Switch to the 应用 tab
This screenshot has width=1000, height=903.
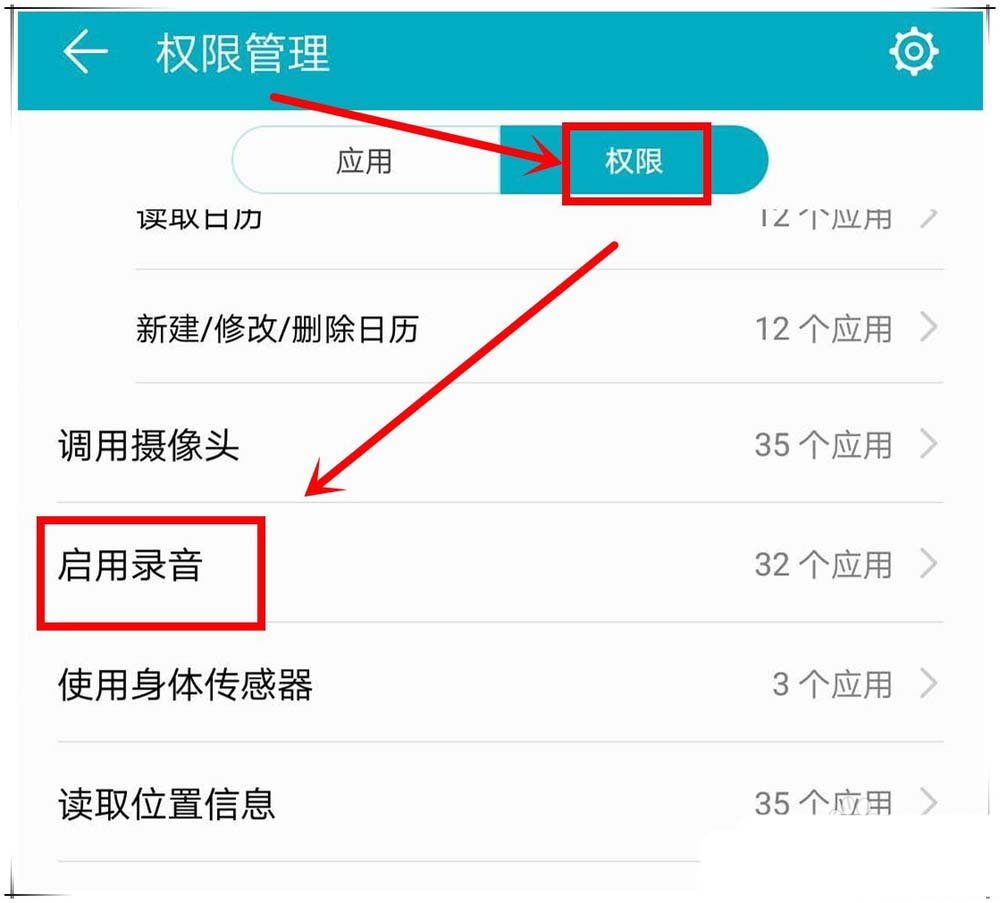click(365, 161)
